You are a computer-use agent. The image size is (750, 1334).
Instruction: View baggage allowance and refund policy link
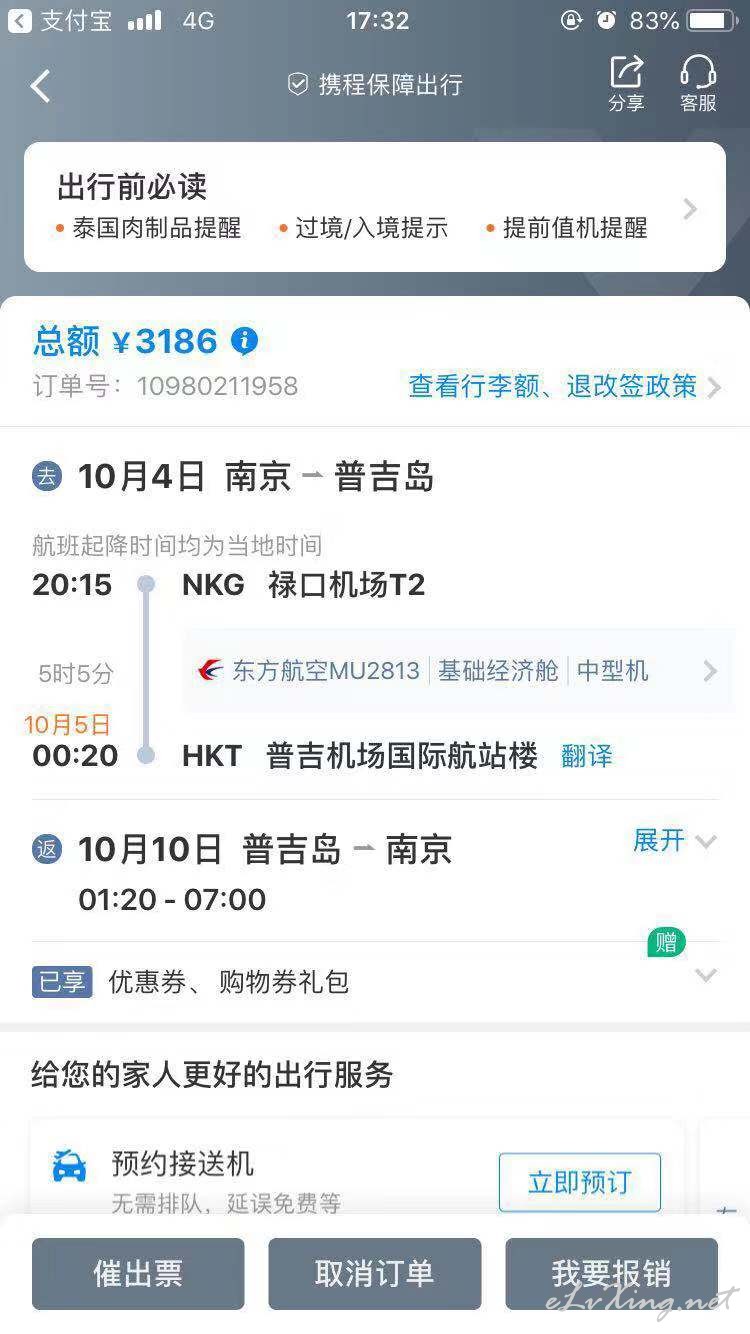pyautogui.click(x=563, y=386)
